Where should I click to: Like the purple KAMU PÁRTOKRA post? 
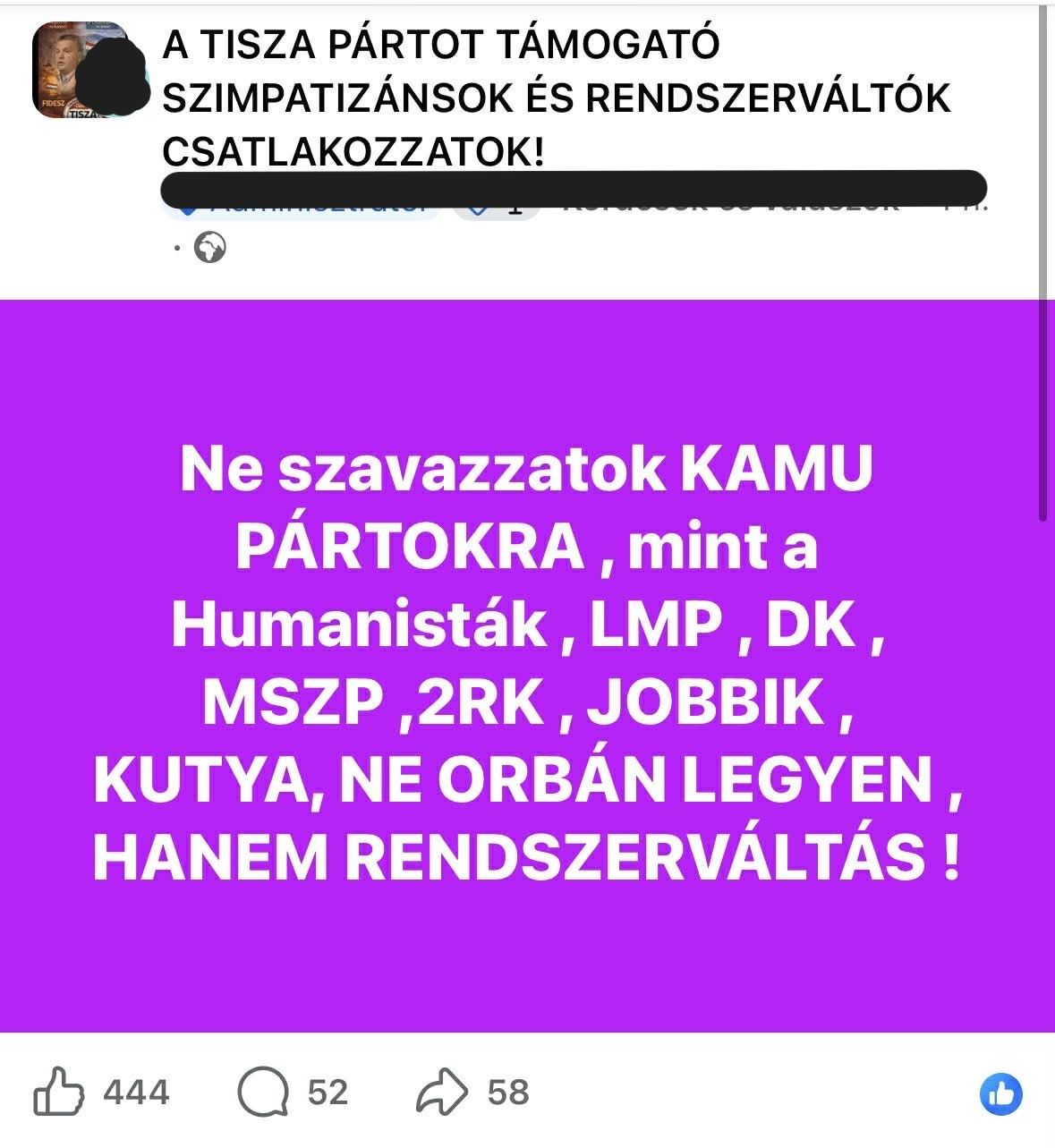pyautogui.click(x=59, y=1092)
